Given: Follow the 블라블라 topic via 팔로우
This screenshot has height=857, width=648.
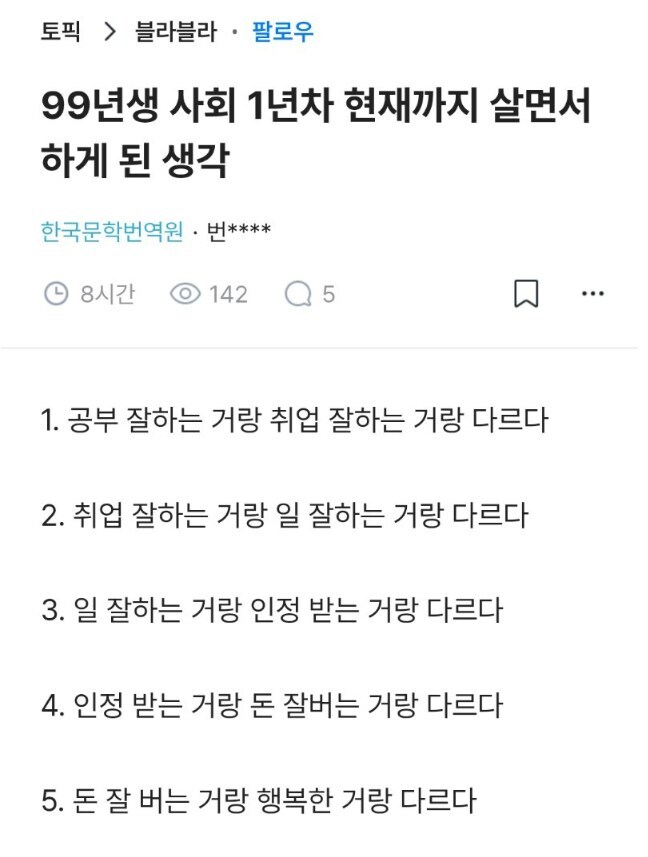Looking at the screenshot, I should point(283,32).
